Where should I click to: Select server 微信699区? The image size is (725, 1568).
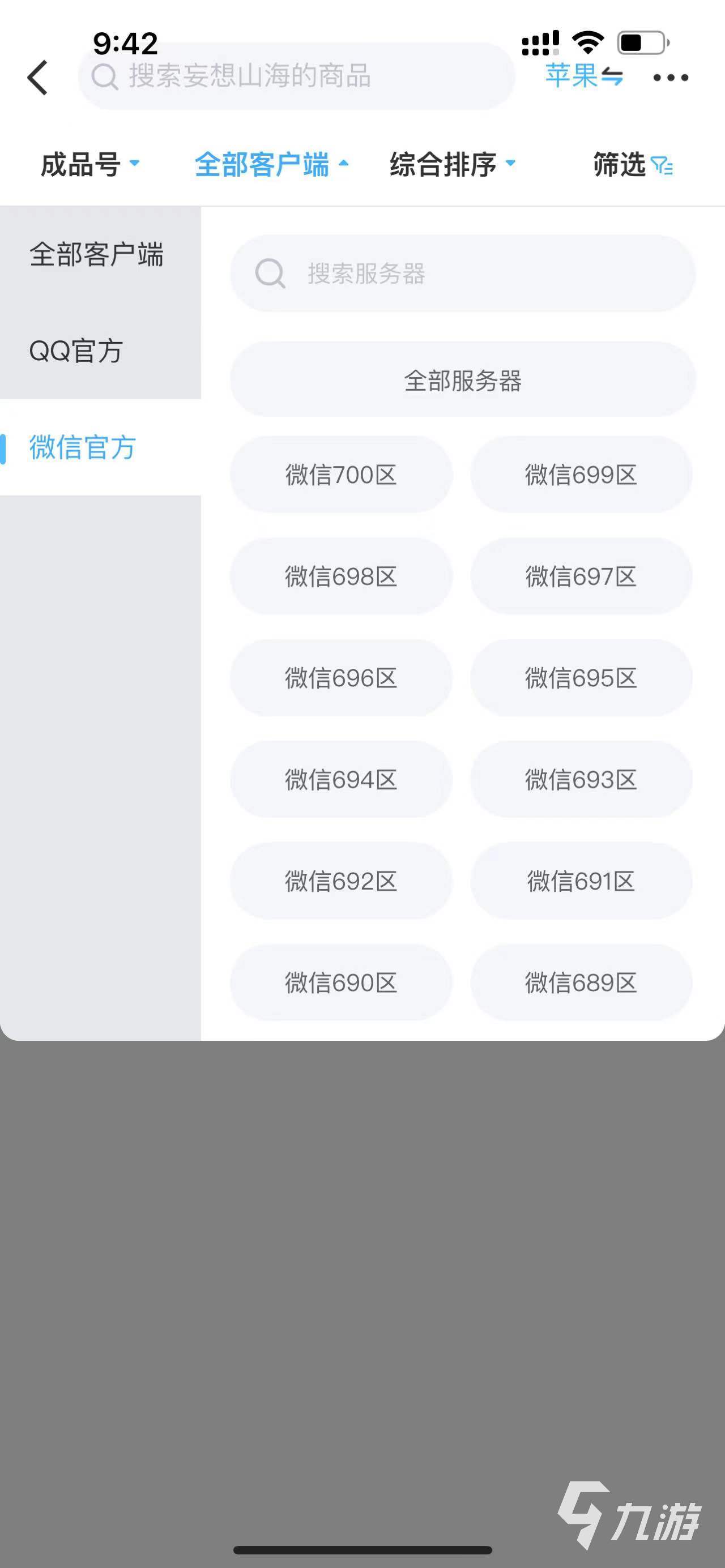coord(581,475)
